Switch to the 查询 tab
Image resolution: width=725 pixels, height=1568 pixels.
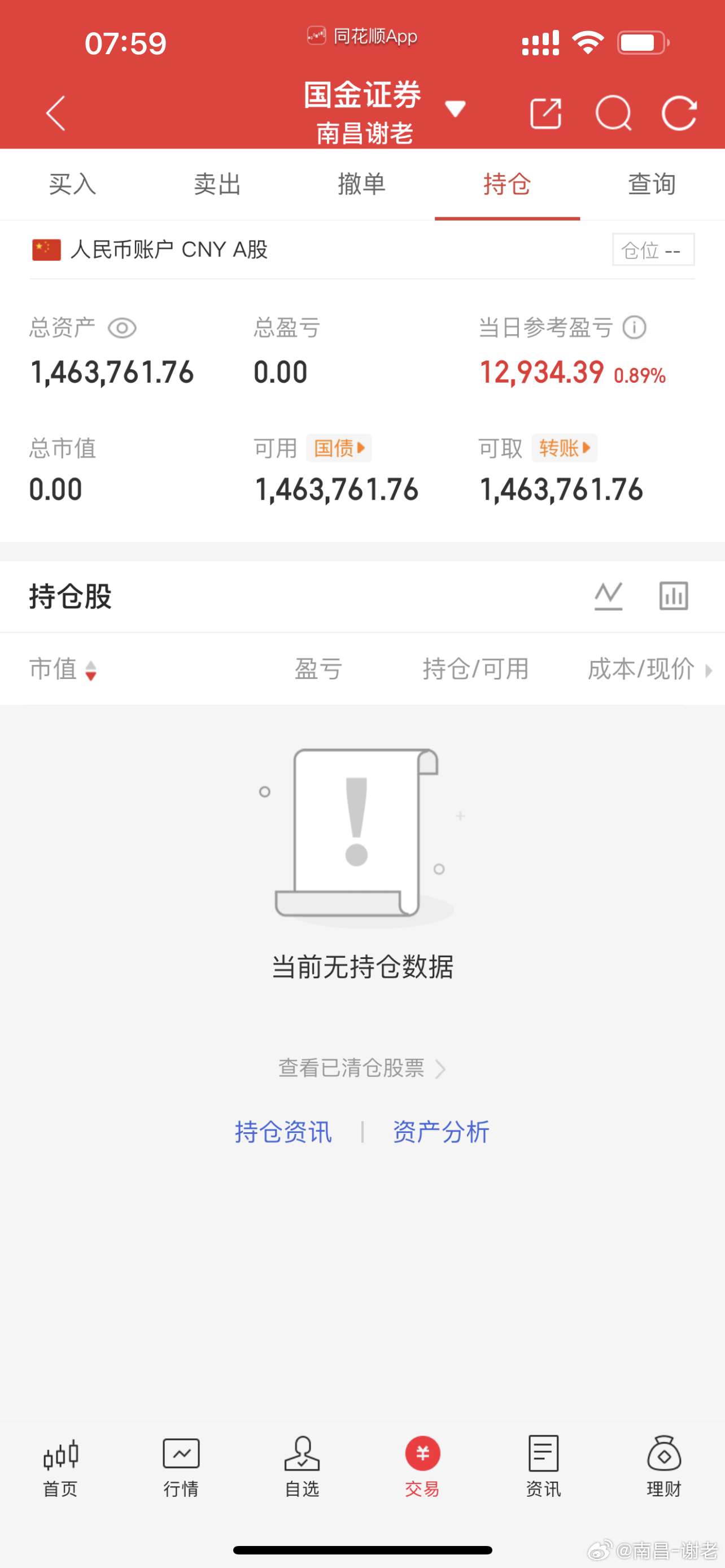point(652,185)
